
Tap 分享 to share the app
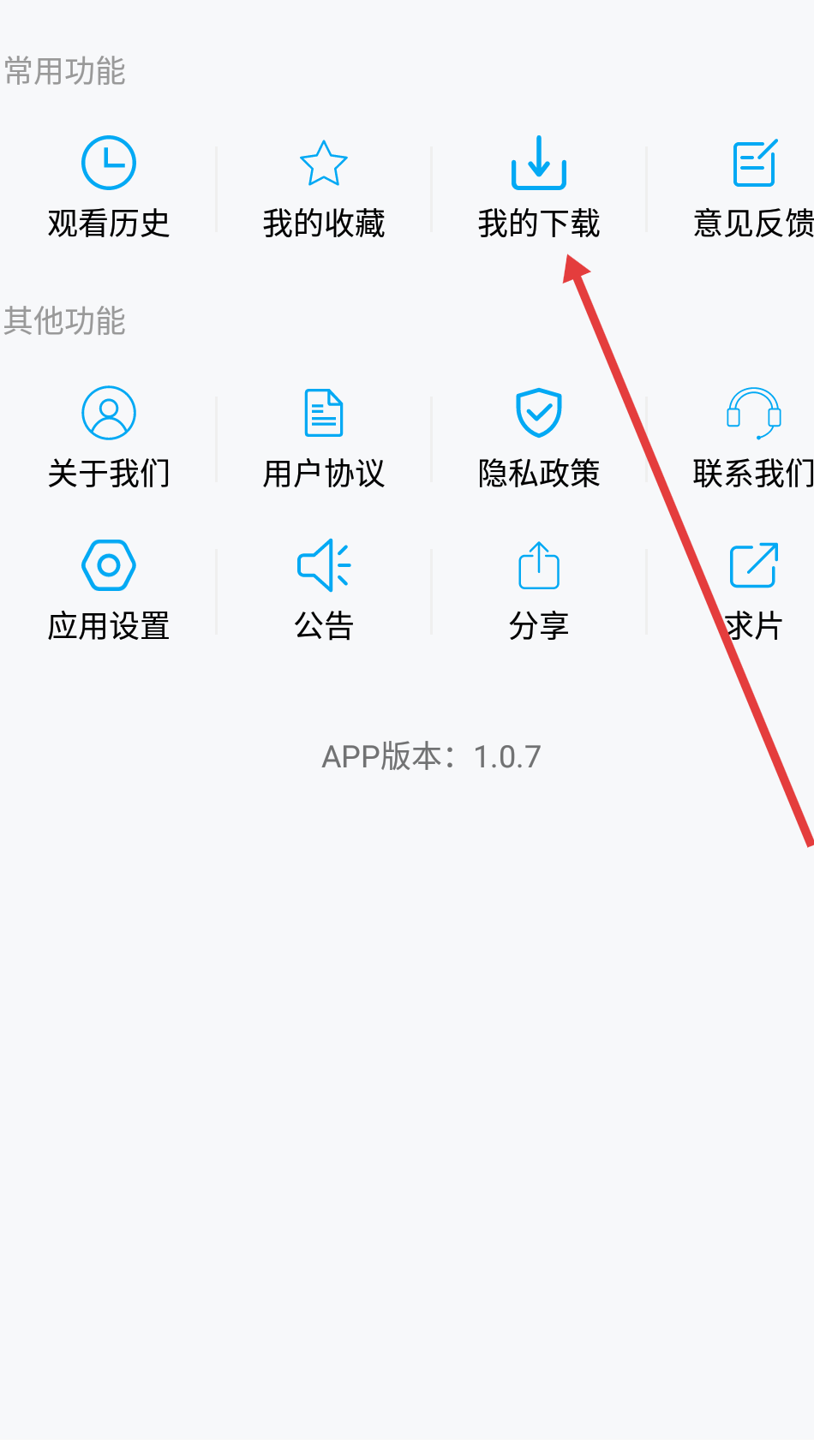coord(538,589)
